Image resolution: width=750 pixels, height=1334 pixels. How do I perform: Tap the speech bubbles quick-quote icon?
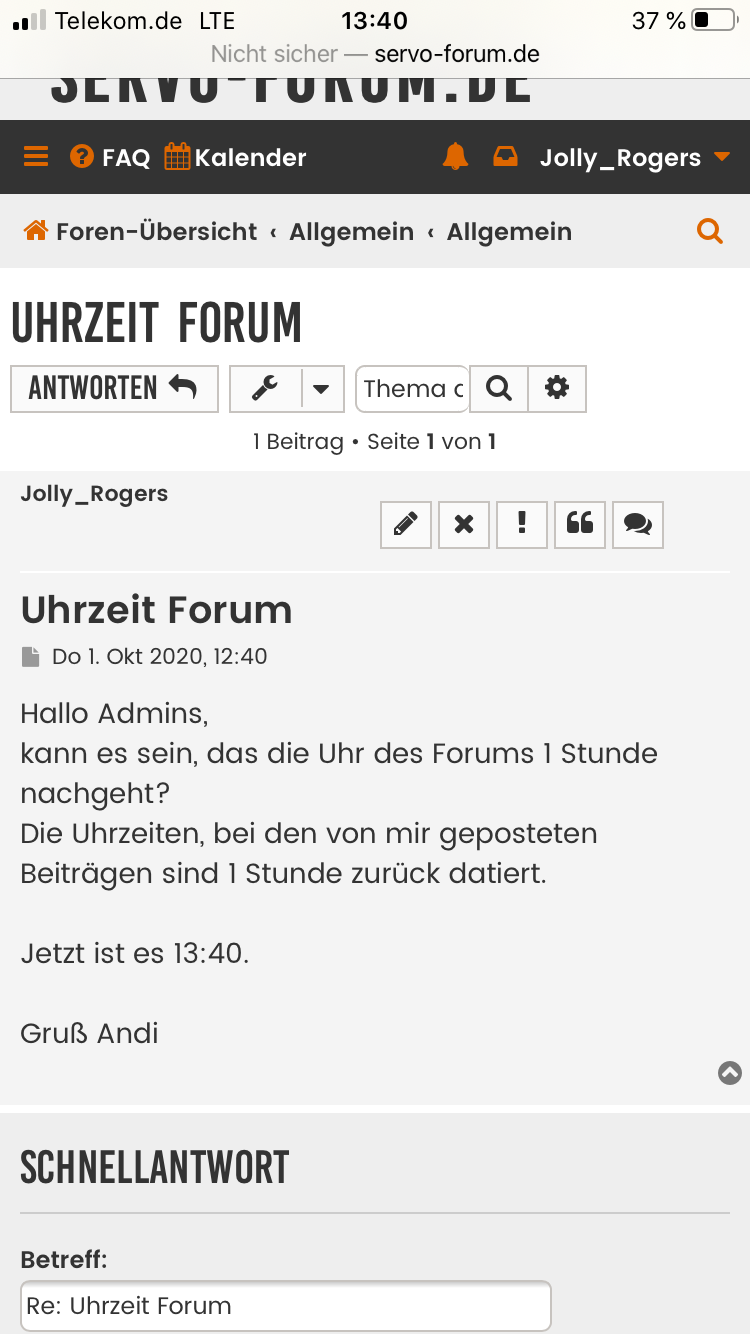click(x=638, y=524)
